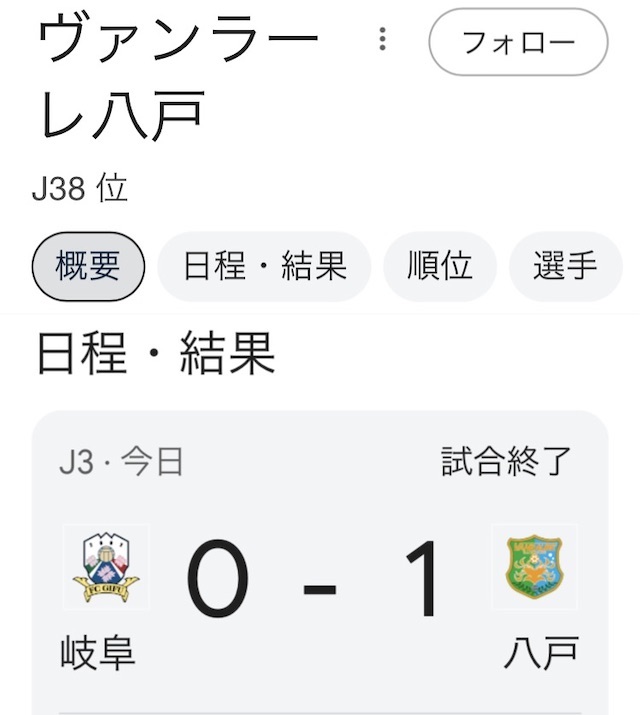Open the 順位 standings tab
Viewport: 640px width, 715px height.
coord(440,266)
